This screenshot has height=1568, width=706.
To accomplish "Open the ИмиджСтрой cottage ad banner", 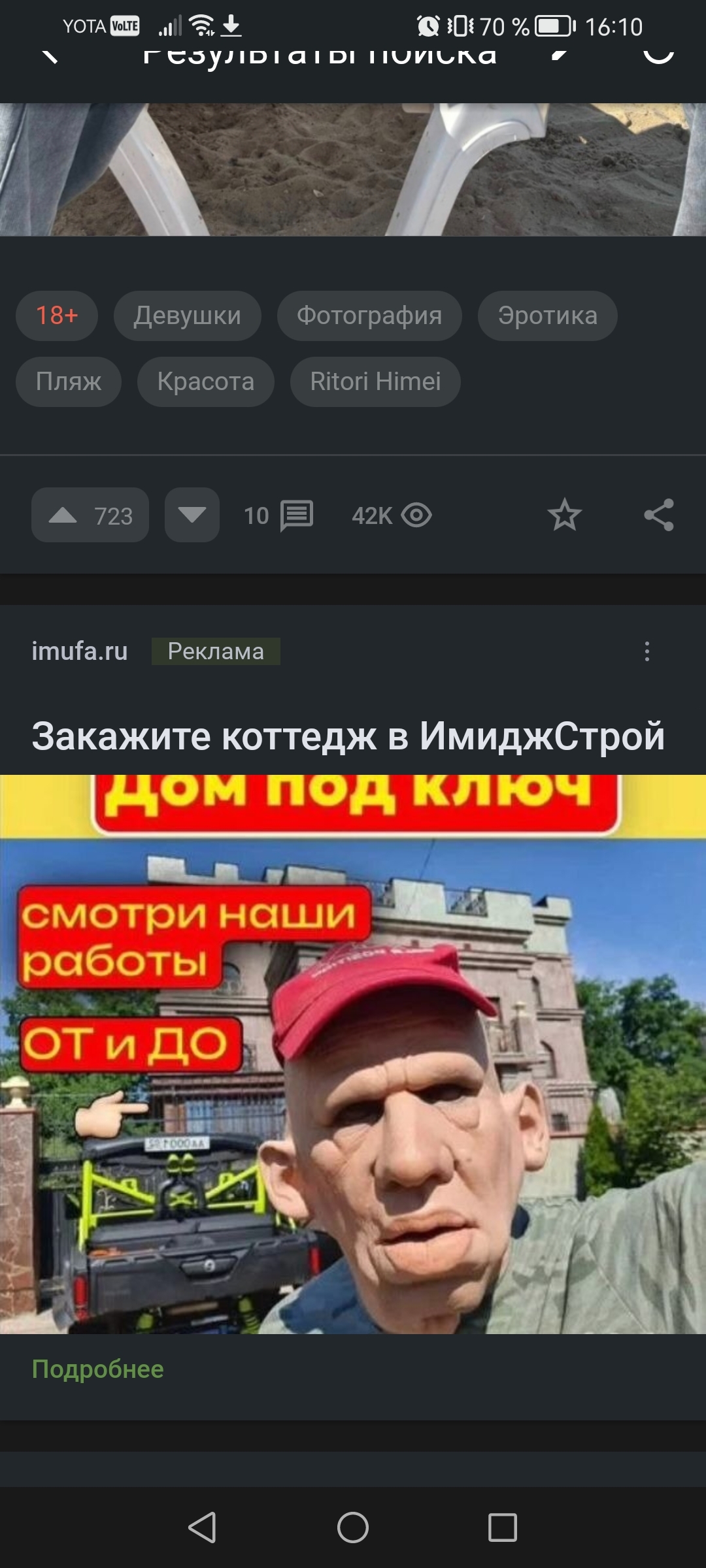I will [353, 1052].
